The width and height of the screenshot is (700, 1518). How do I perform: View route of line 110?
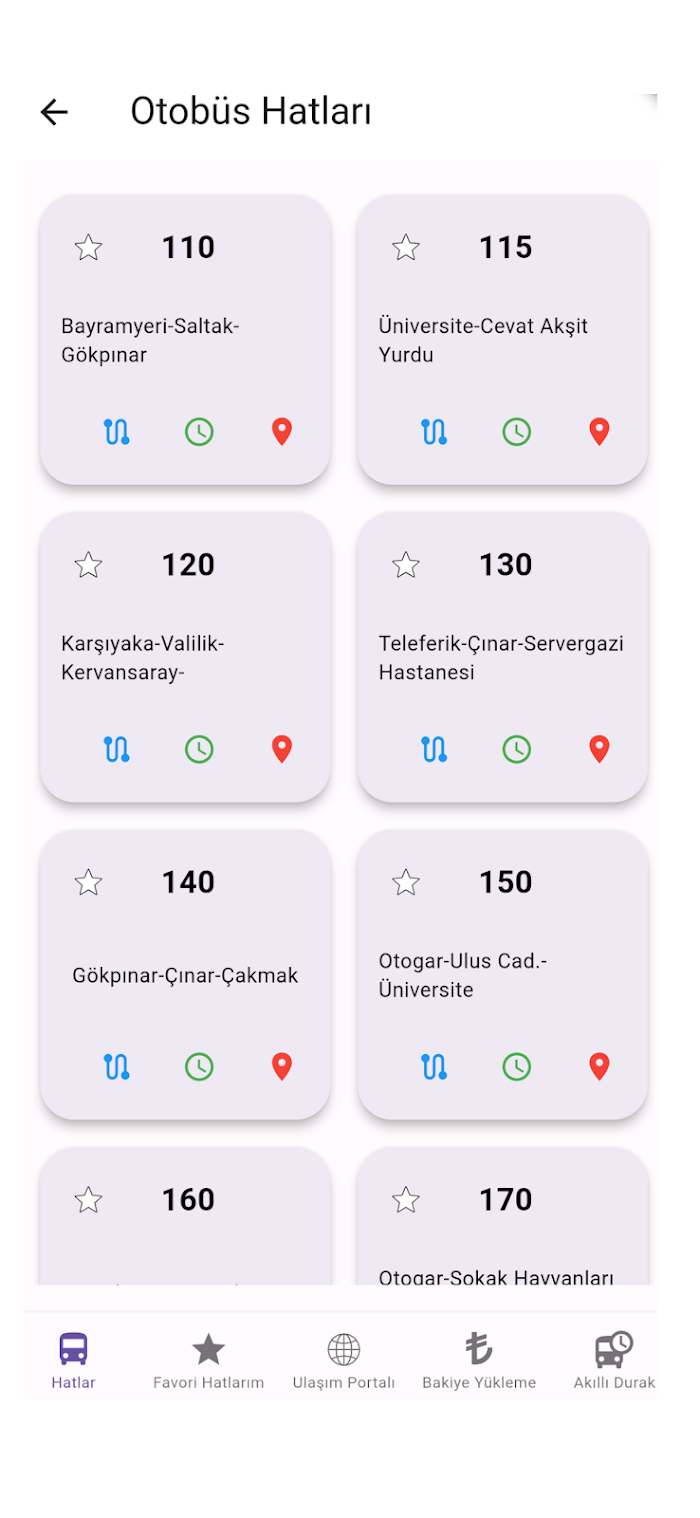click(x=117, y=432)
